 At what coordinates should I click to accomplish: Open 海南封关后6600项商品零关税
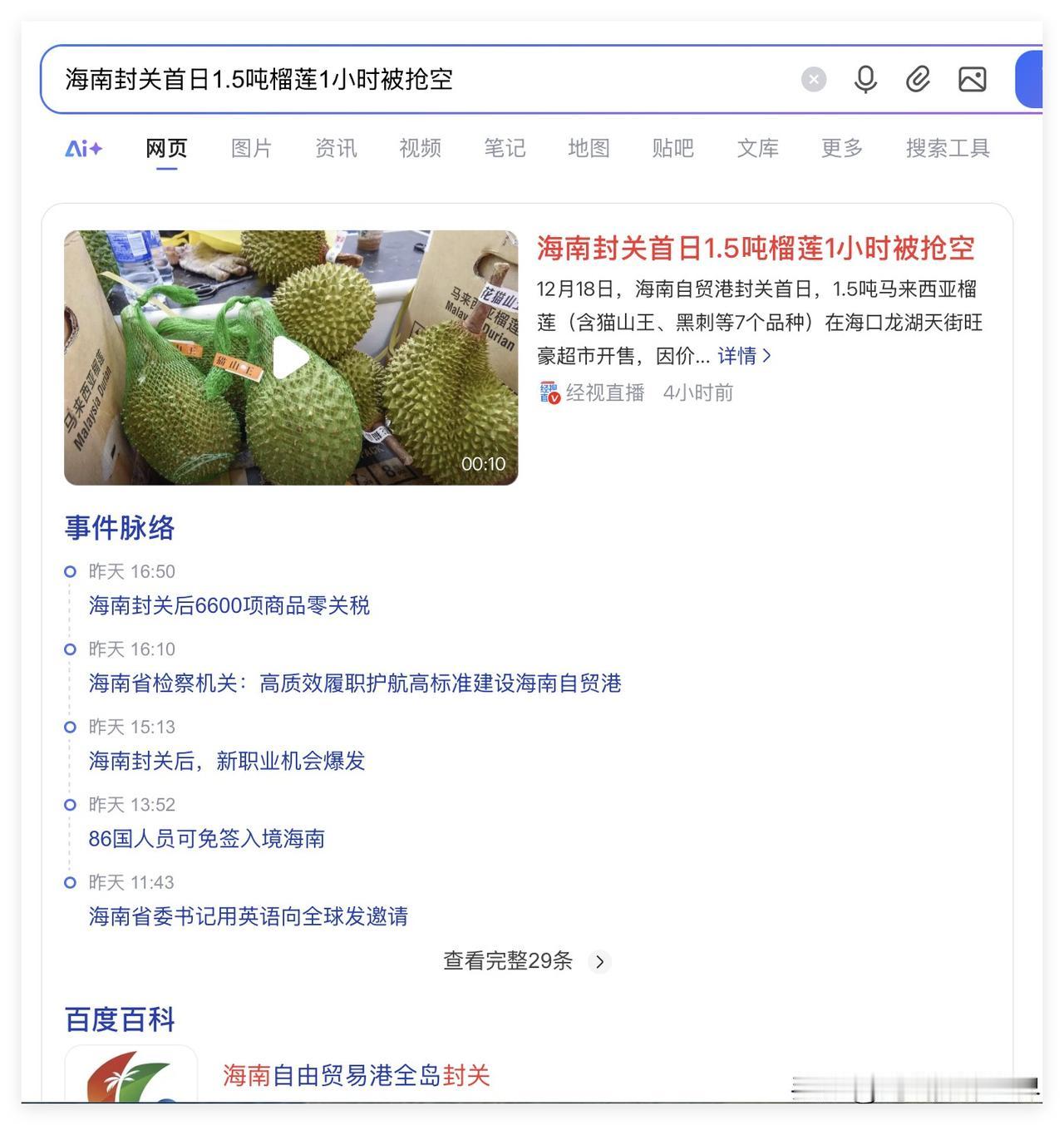point(230,606)
